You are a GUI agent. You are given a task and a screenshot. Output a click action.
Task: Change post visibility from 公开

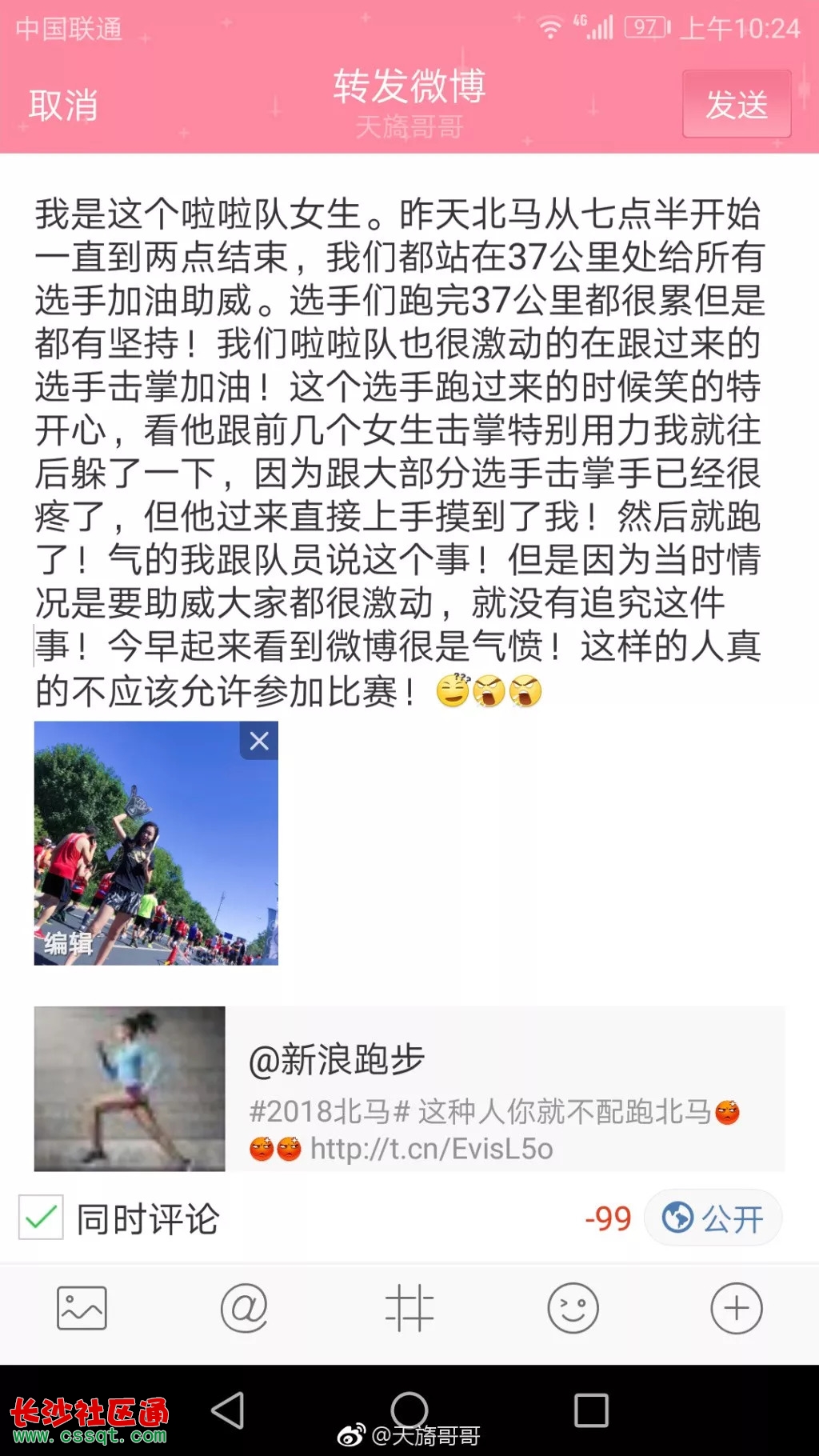click(x=713, y=1218)
